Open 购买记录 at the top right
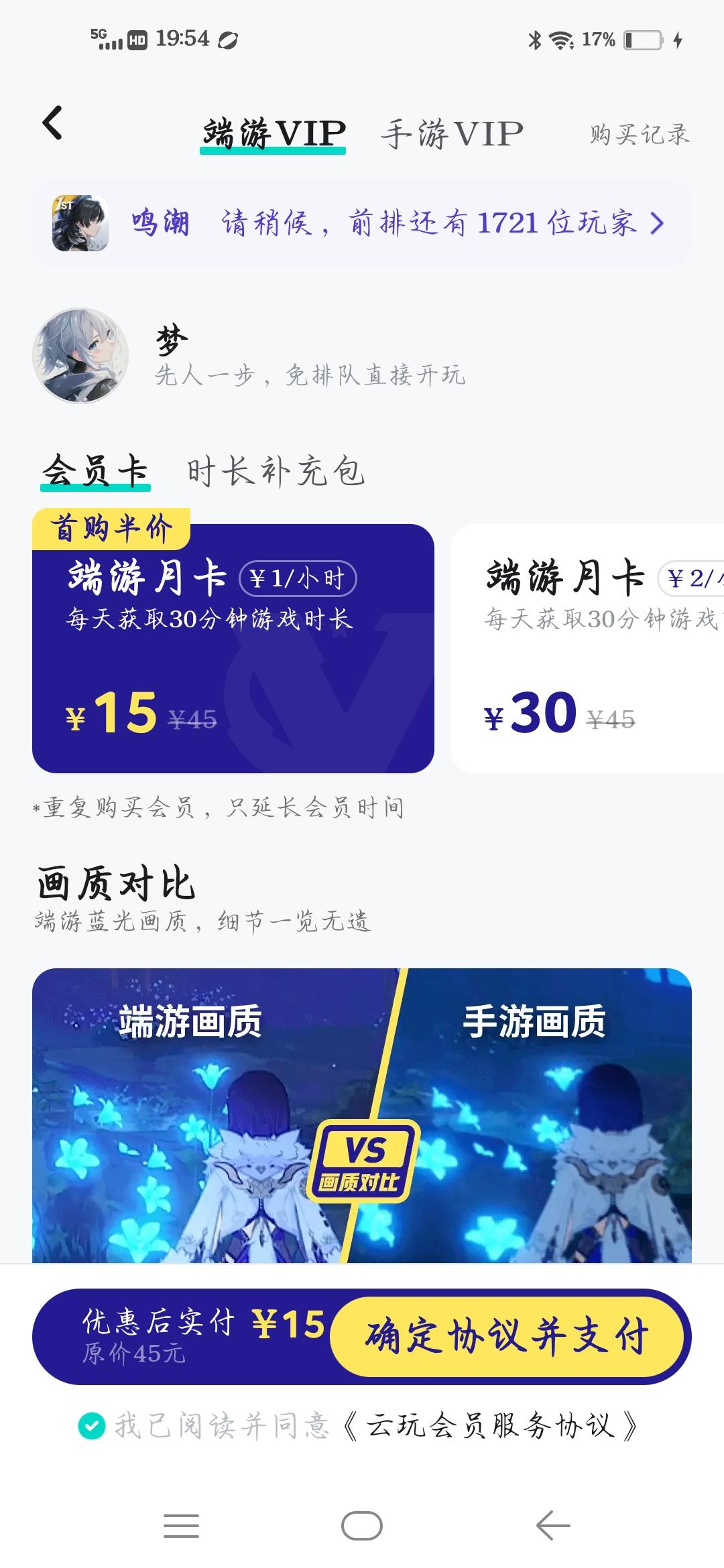Image resolution: width=724 pixels, height=1568 pixels. (x=639, y=134)
